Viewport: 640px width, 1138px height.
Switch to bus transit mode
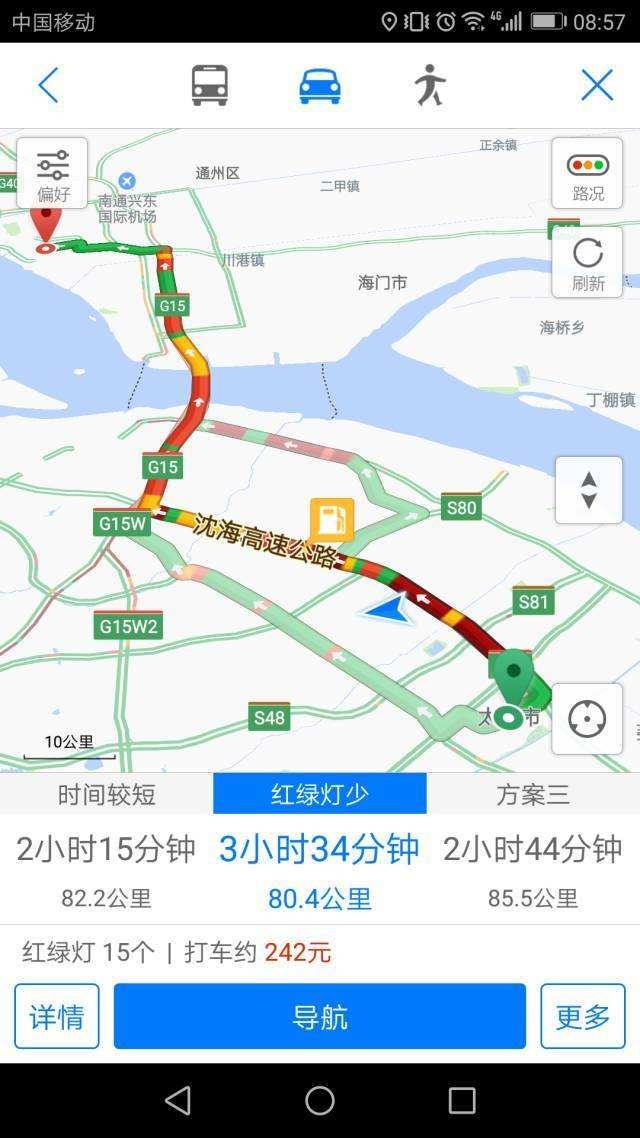click(210, 86)
